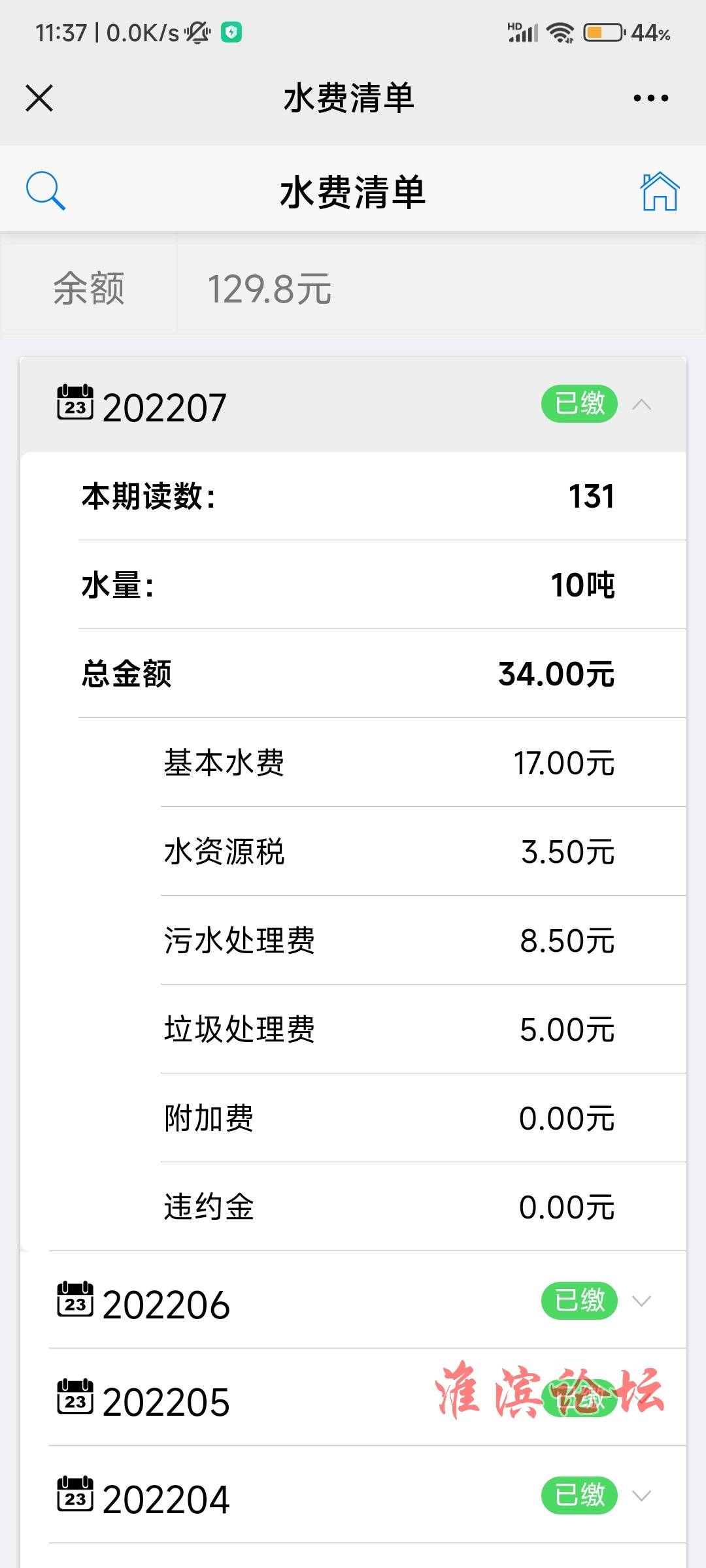The width and height of the screenshot is (706, 1568).
Task: Tap the blue search magnifier icon
Action: click(45, 191)
